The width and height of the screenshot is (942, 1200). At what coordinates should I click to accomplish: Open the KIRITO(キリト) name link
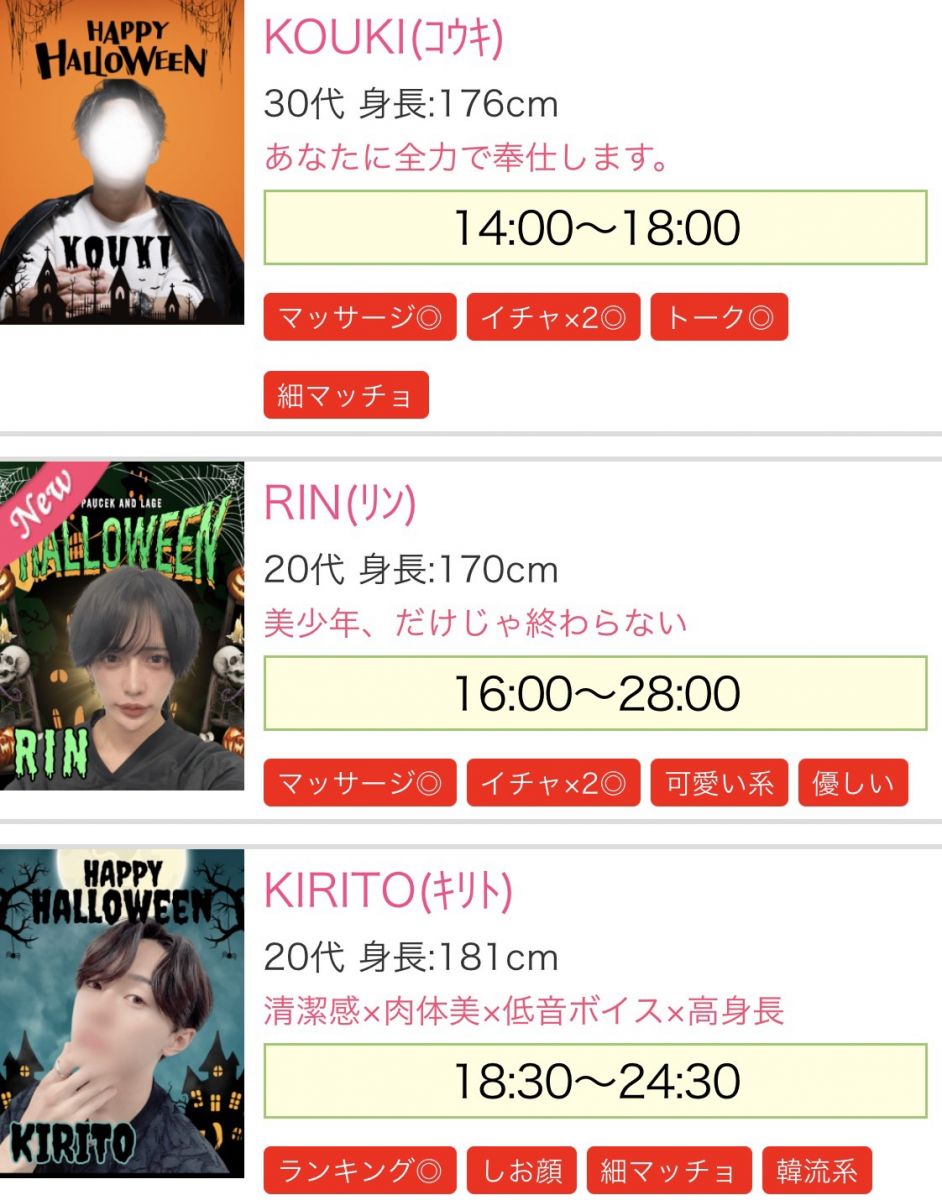pyautogui.click(x=387, y=891)
